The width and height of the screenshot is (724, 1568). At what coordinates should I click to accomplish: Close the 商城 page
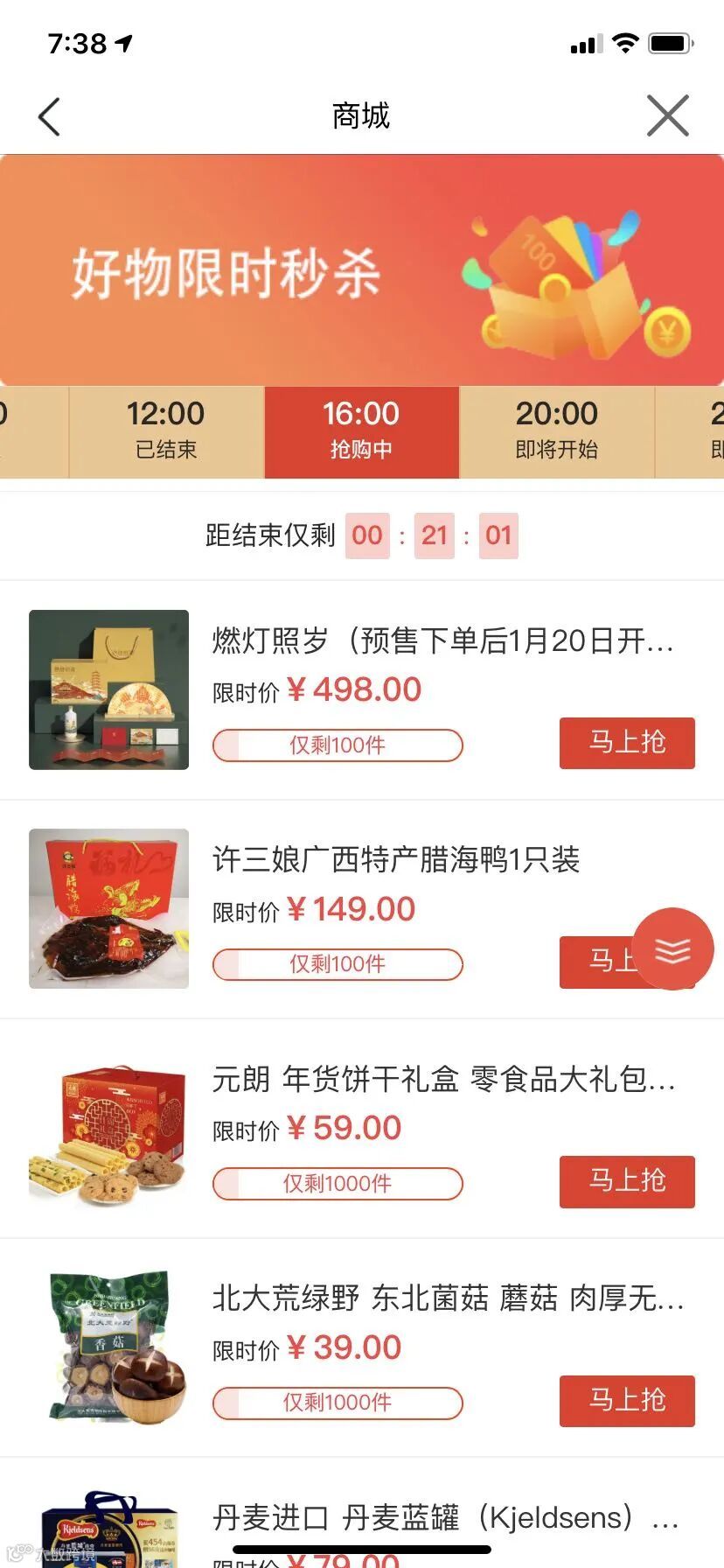coord(668,116)
